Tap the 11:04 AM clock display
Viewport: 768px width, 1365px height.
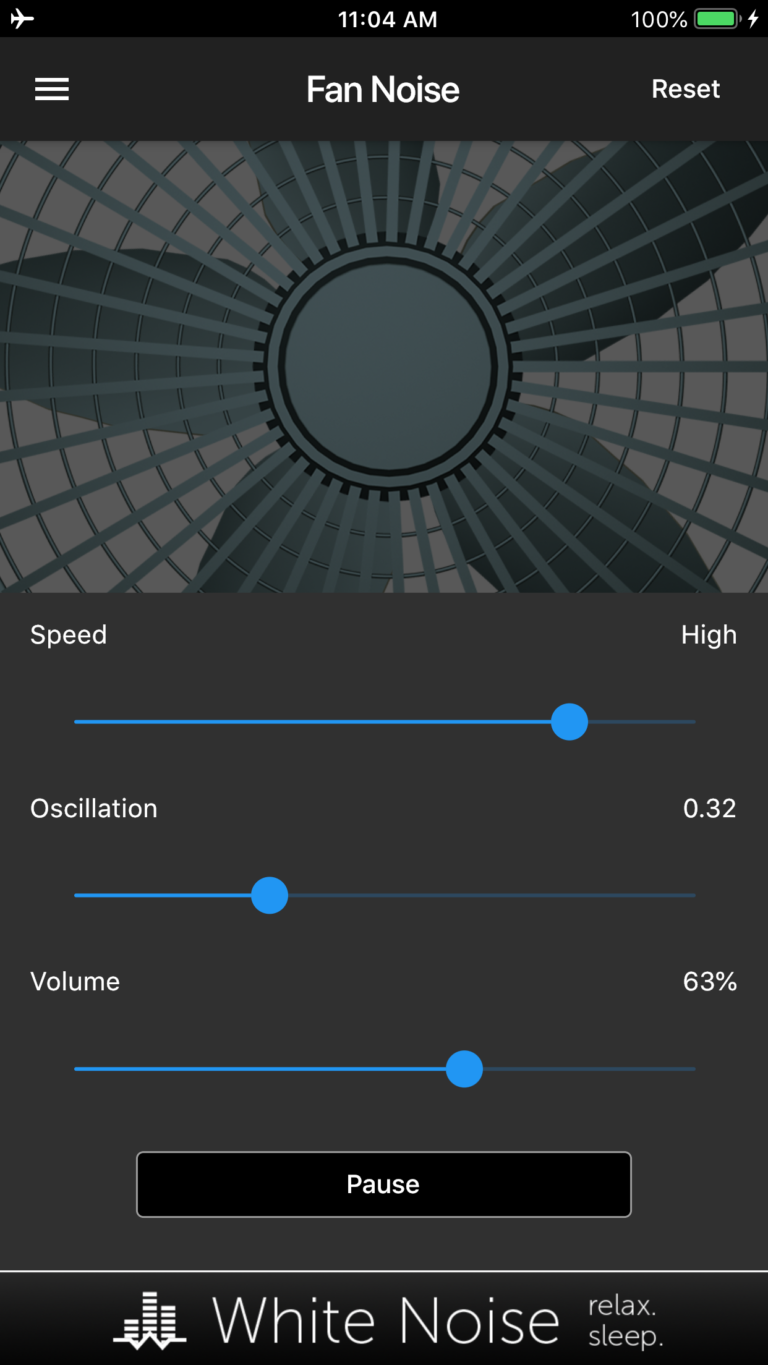[386, 18]
